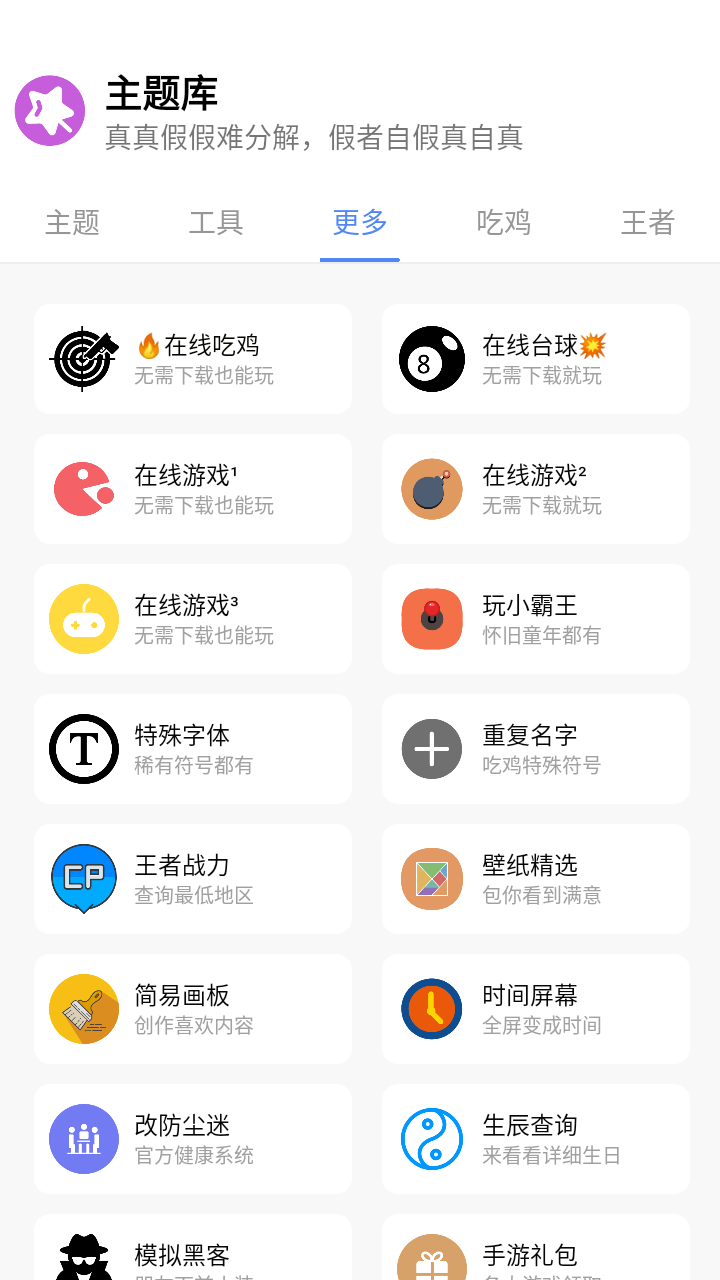Click the Pac-Man icon for 在线游戏¹
The width and height of the screenshot is (720, 1280).
[84, 489]
